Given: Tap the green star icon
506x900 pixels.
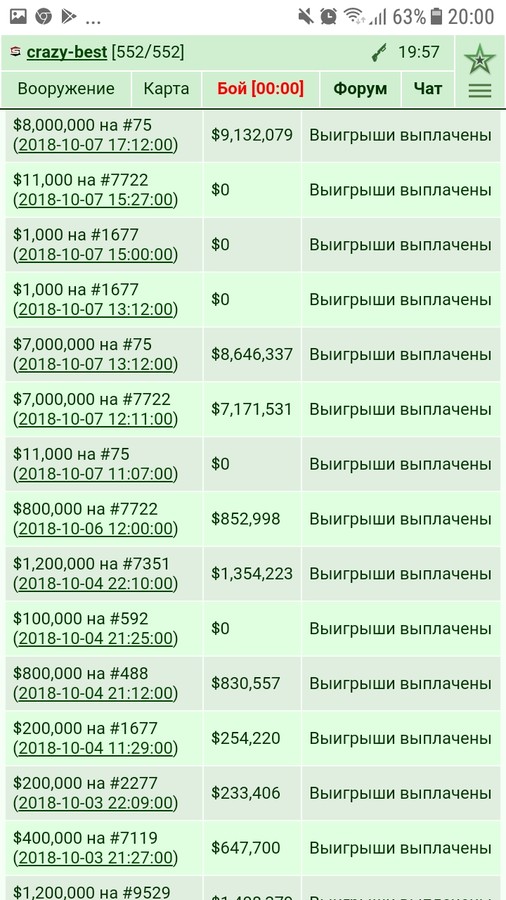Looking at the screenshot, I should pyautogui.click(x=480, y=59).
